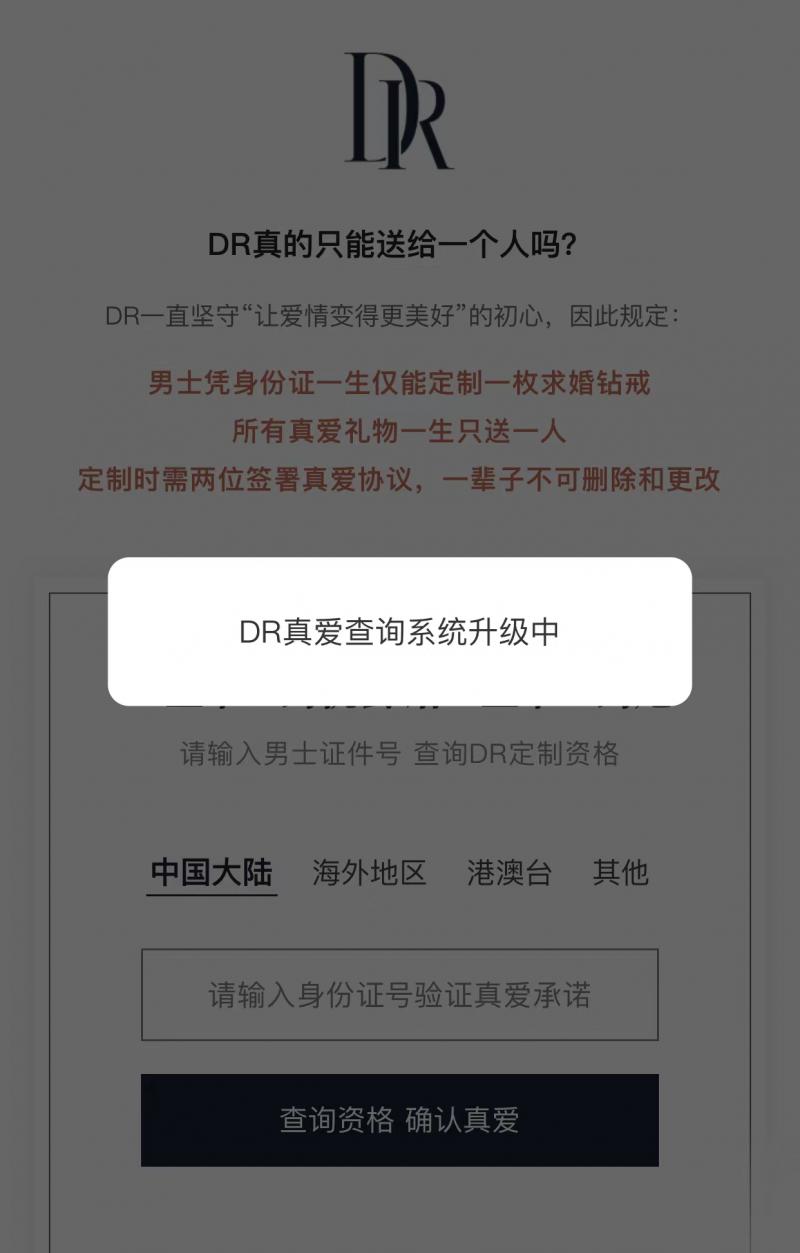Image resolution: width=800 pixels, height=1253 pixels.
Task: Click the 所有真爱礼物一生只送一人 line
Action: tap(399, 434)
